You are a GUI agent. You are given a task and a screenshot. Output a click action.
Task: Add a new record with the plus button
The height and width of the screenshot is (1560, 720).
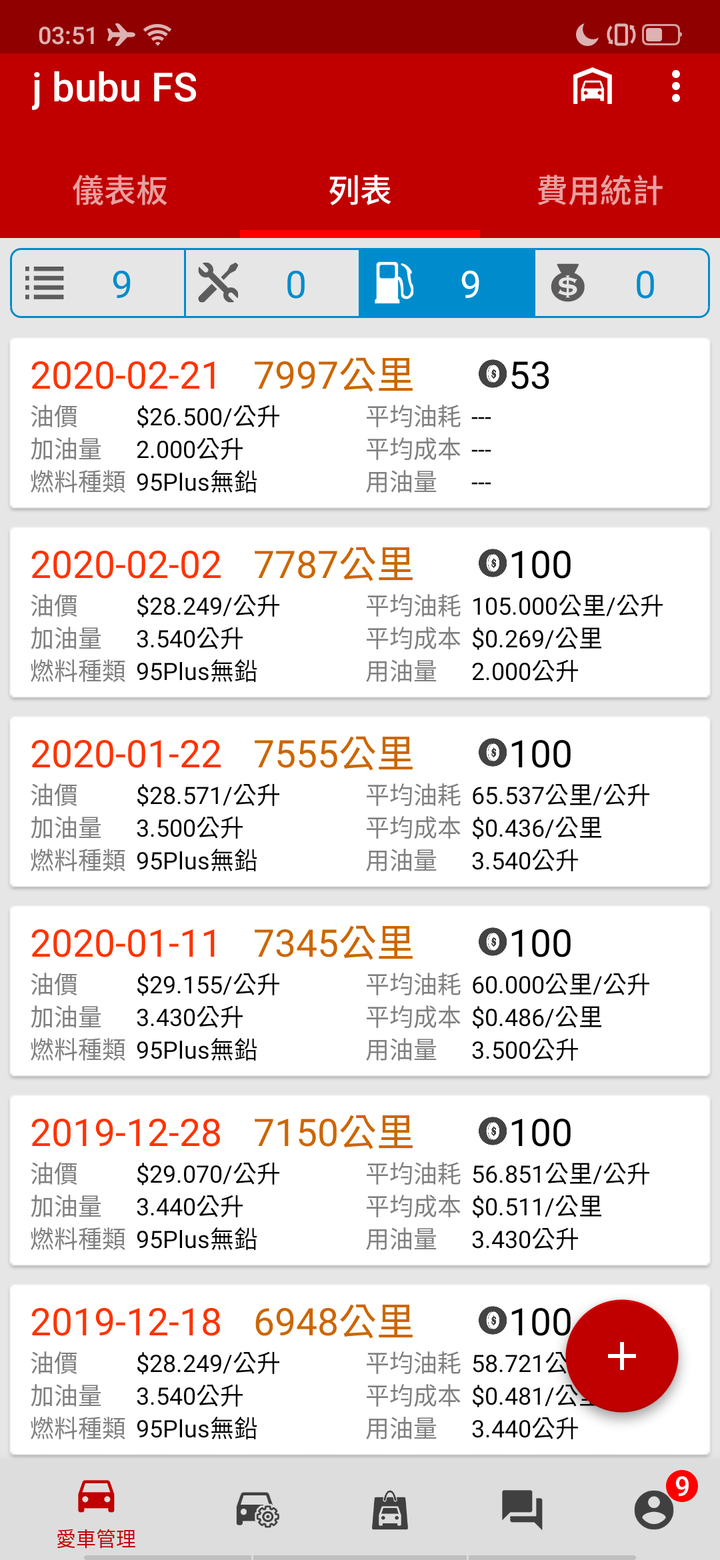(x=622, y=1356)
